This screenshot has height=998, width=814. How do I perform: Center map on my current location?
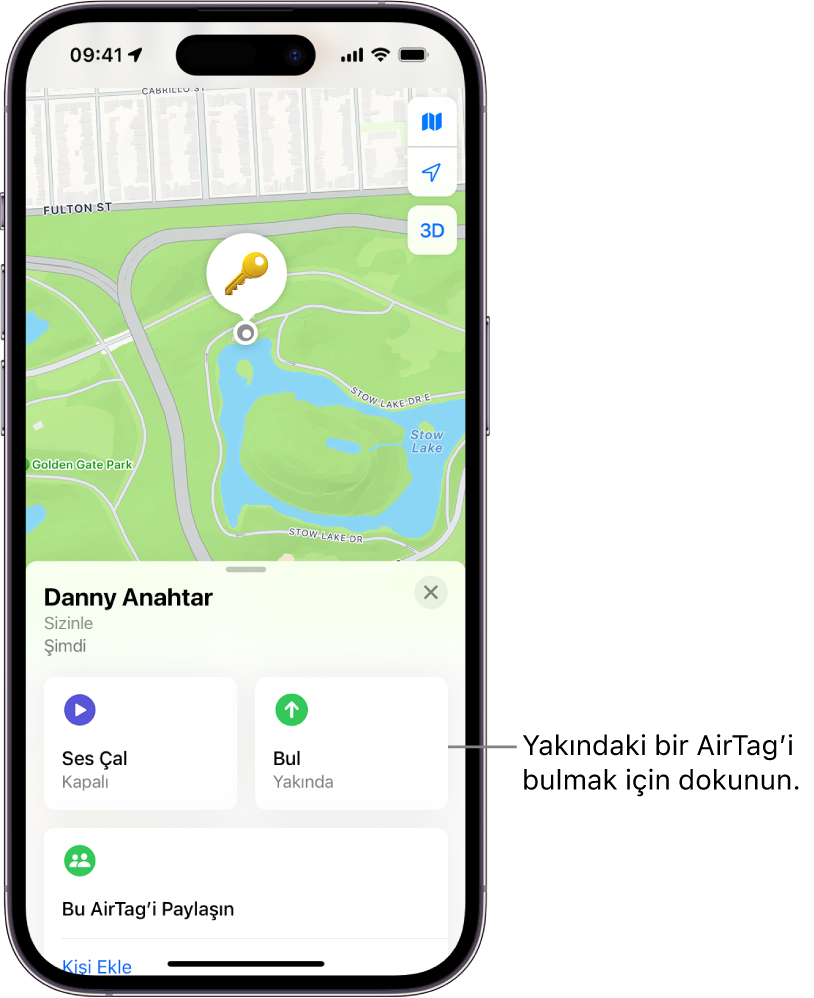pyautogui.click(x=431, y=172)
